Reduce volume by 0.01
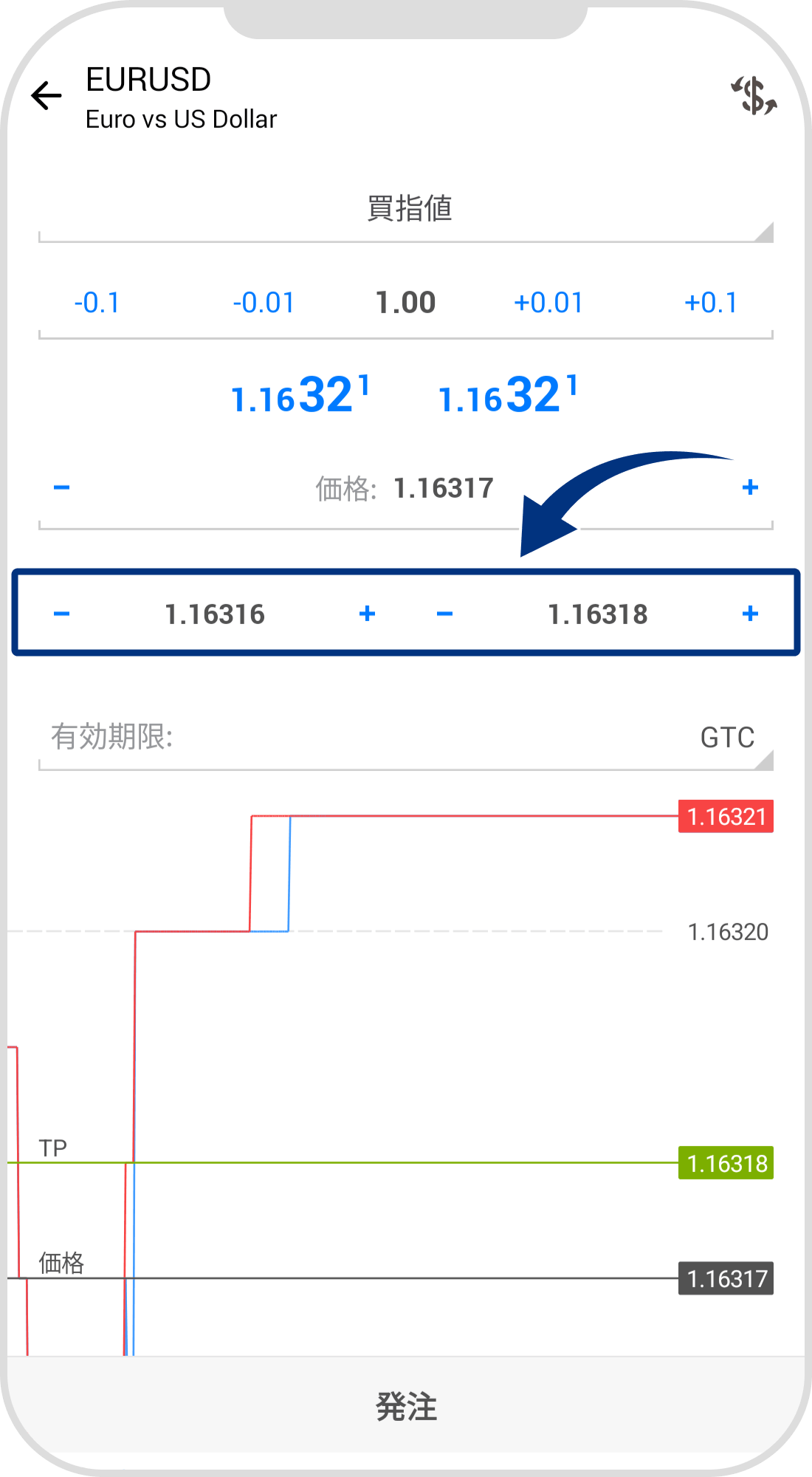812x1477 pixels. coord(264,301)
